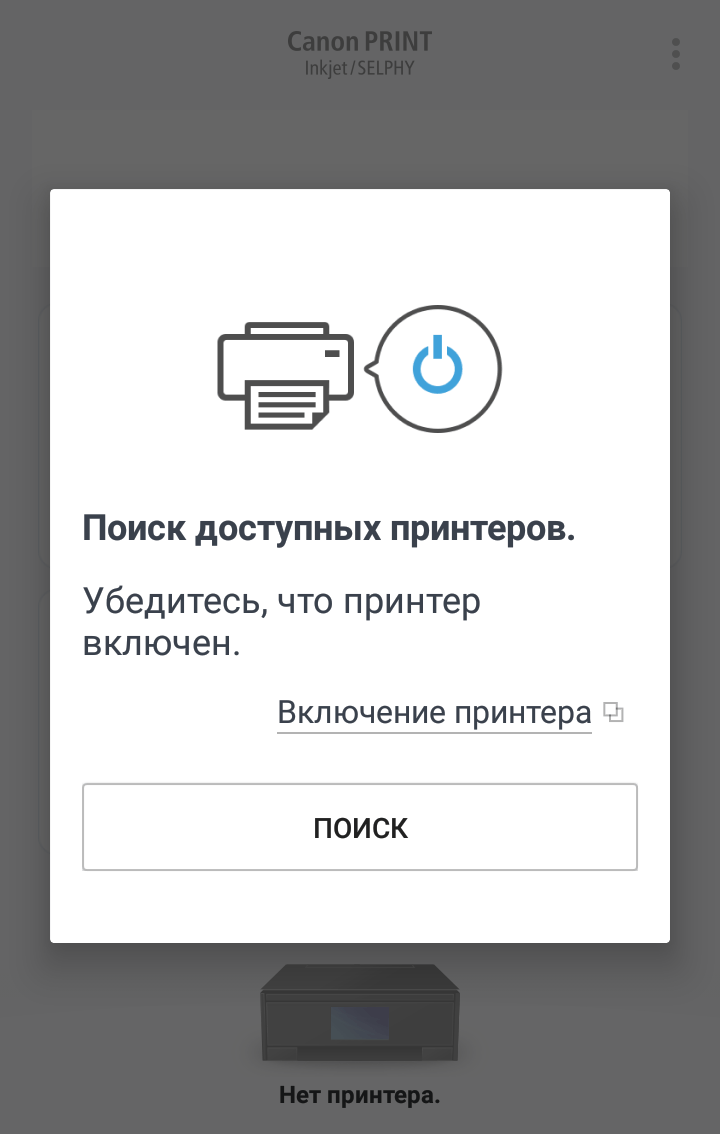Open the Включение принтера link
This screenshot has height=1134, width=720.
(x=435, y=713)
